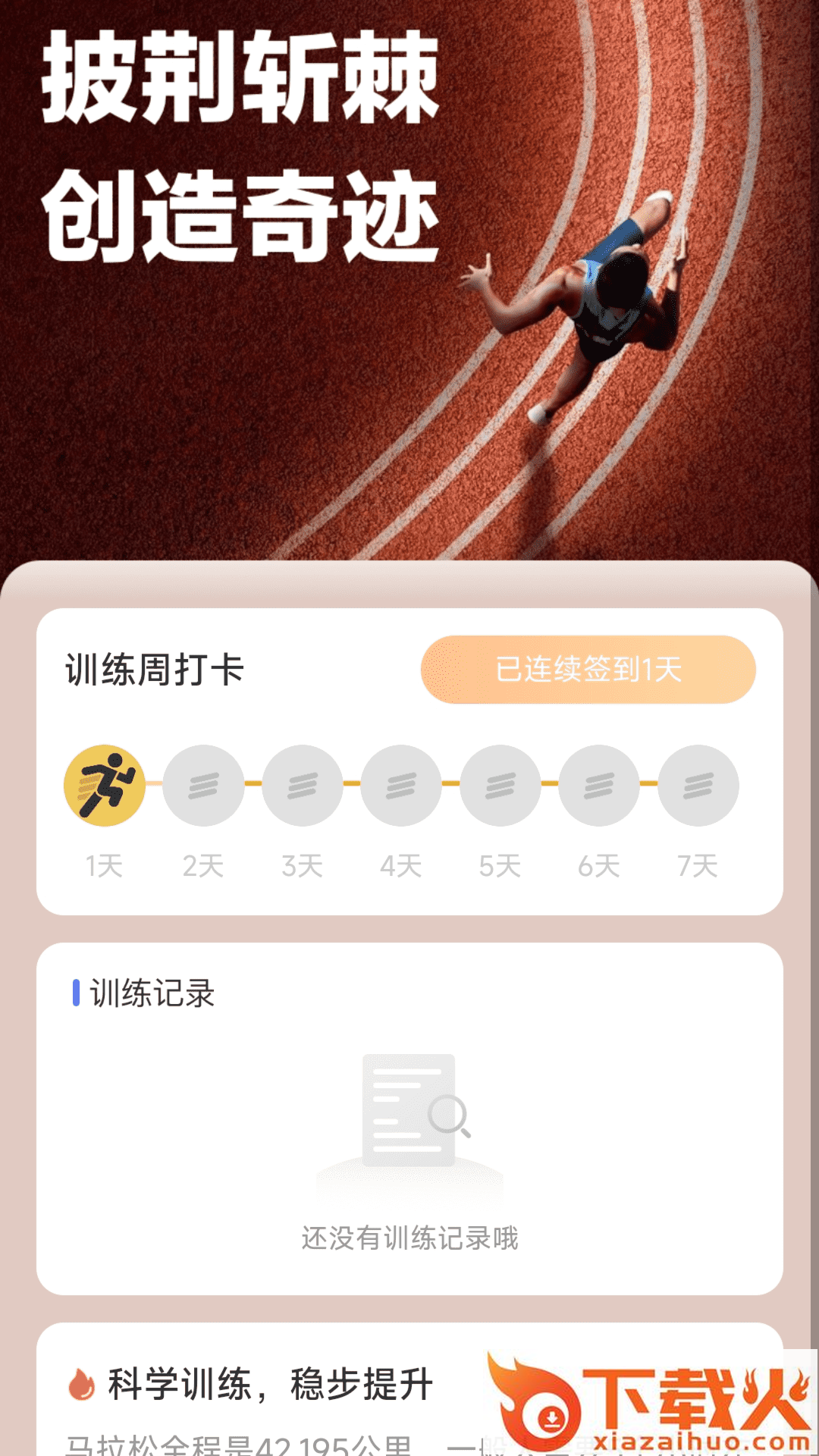Tap the 已连续签到1天 check-in button
The height and width of the screenshot is (1456, 819).
pyautogui.click(x=588, y=670)
